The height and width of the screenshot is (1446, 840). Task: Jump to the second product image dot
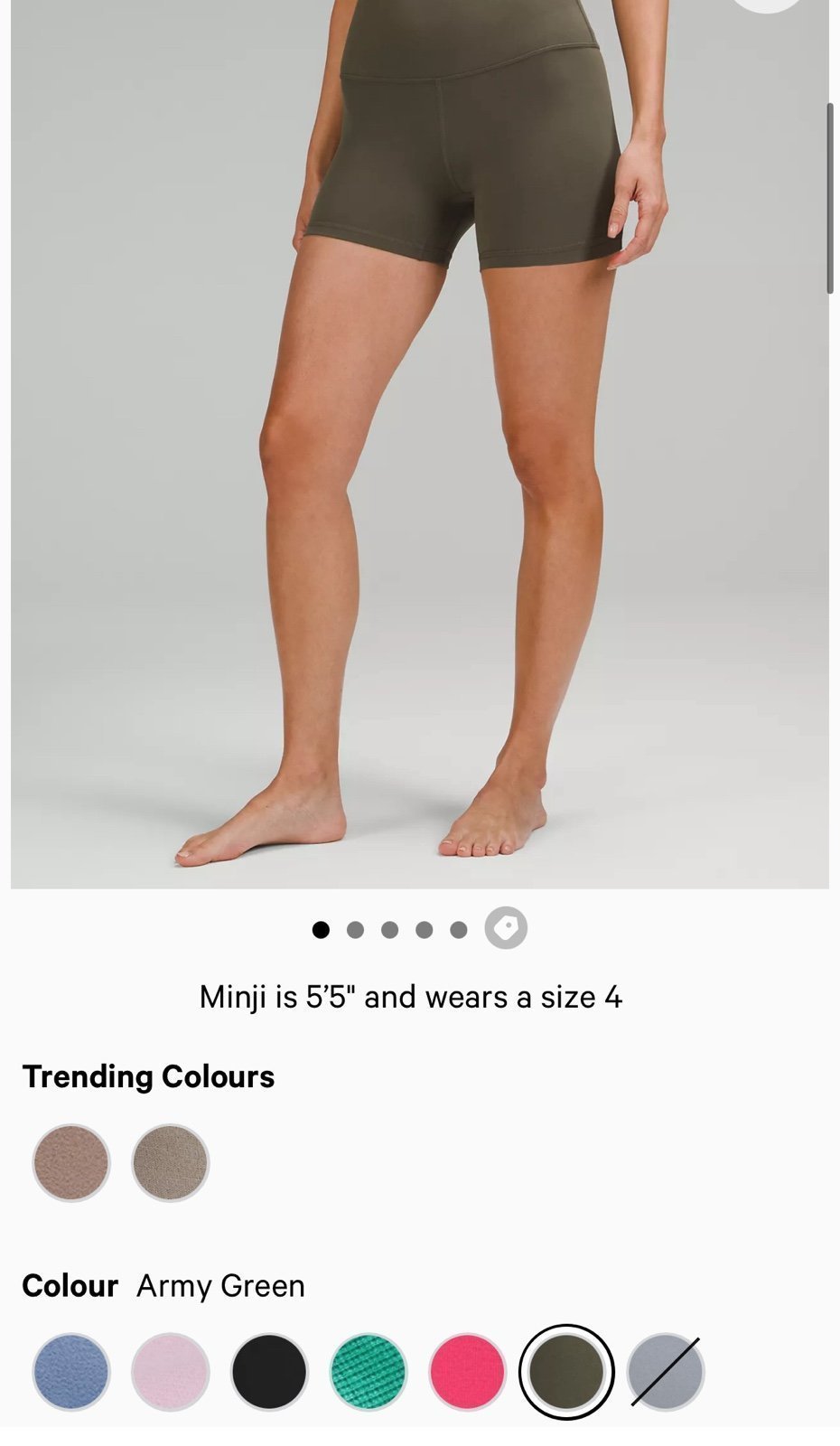(x=355, y=930)
